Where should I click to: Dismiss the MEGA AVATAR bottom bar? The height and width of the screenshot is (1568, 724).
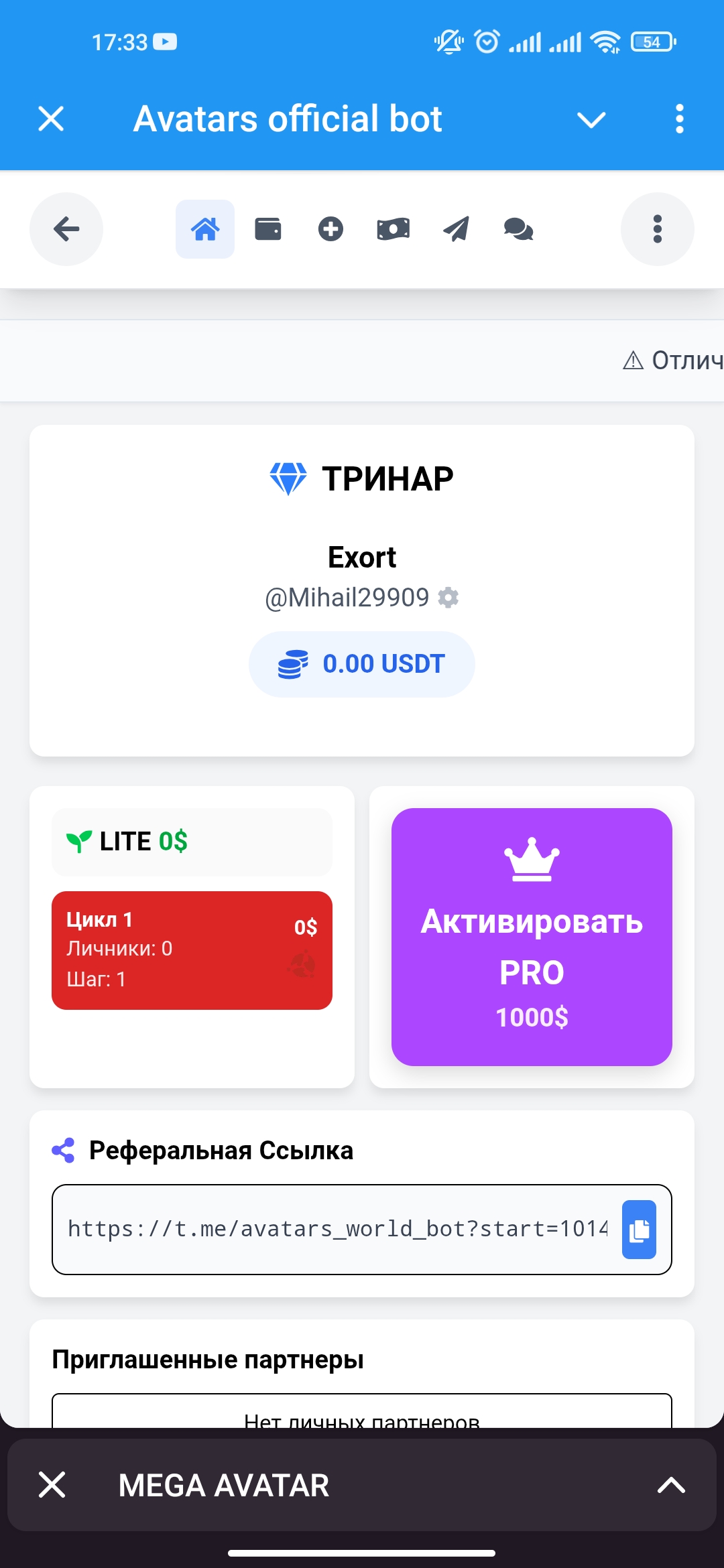click(x=52, y=1485)
